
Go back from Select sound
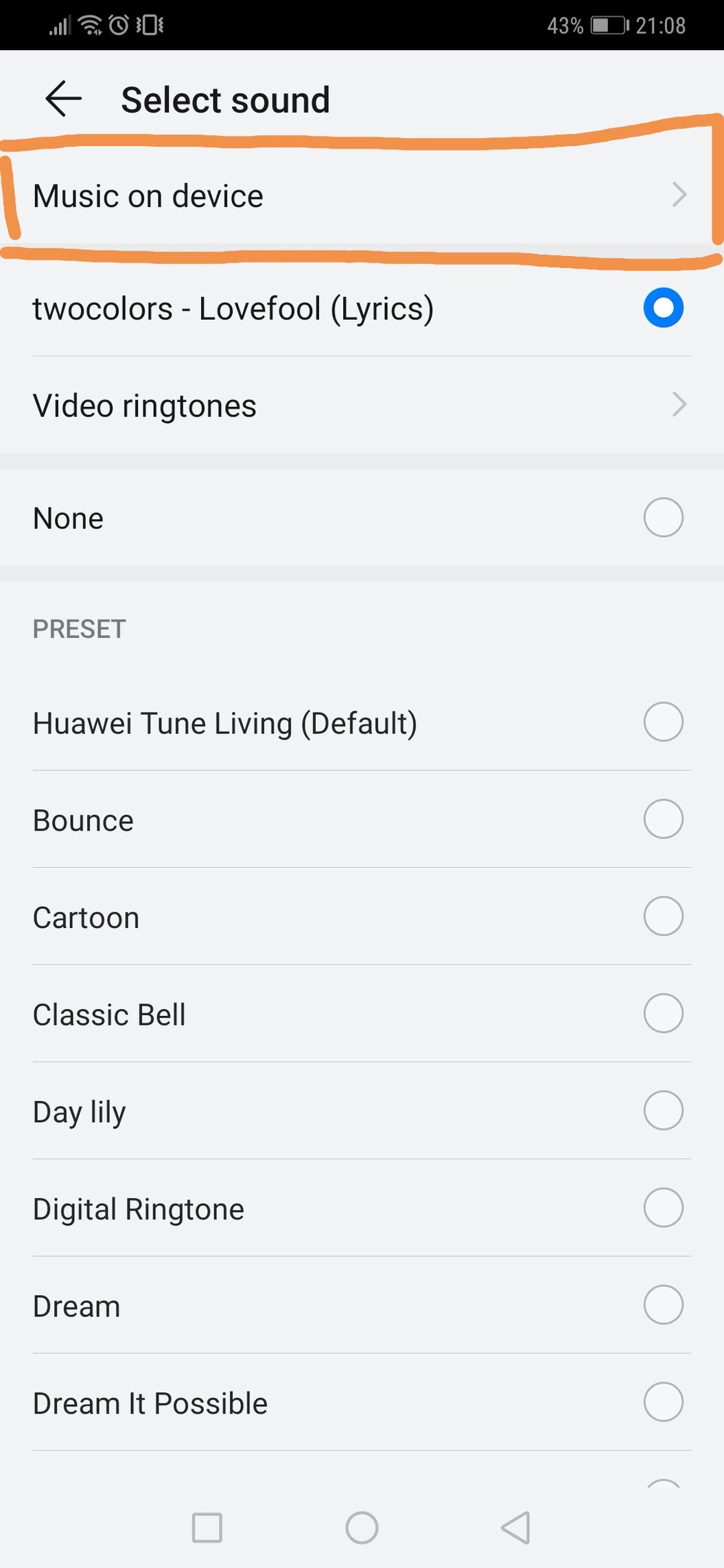coord(63,99)
